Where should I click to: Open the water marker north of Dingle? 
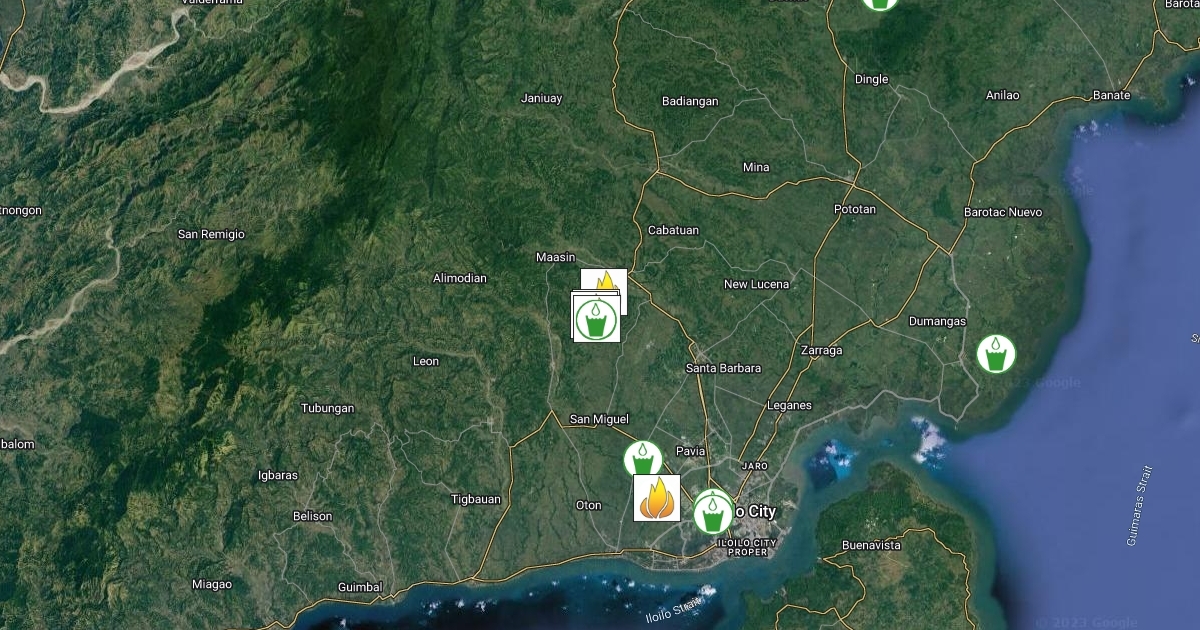879,3
